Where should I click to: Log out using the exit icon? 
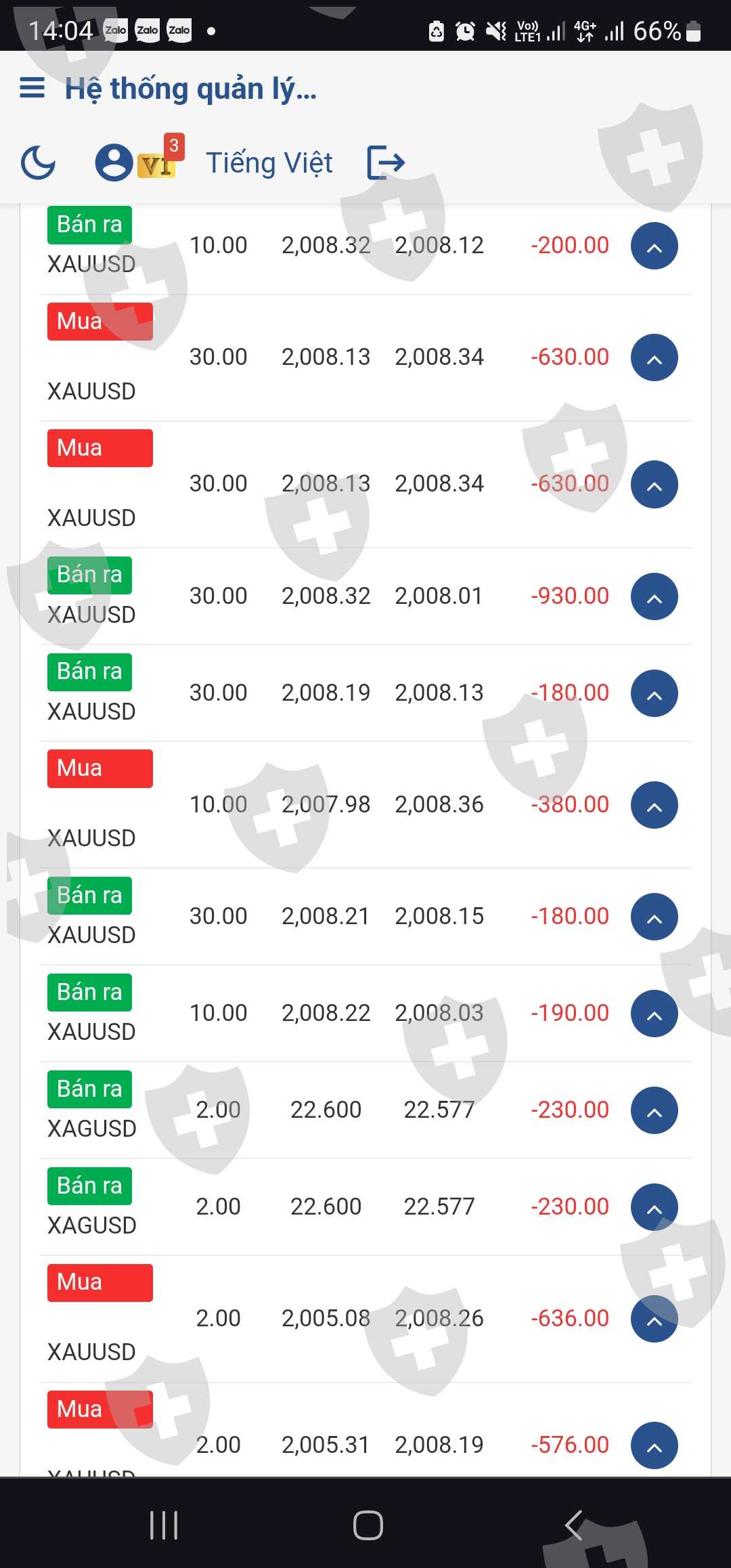click(386, 162)
